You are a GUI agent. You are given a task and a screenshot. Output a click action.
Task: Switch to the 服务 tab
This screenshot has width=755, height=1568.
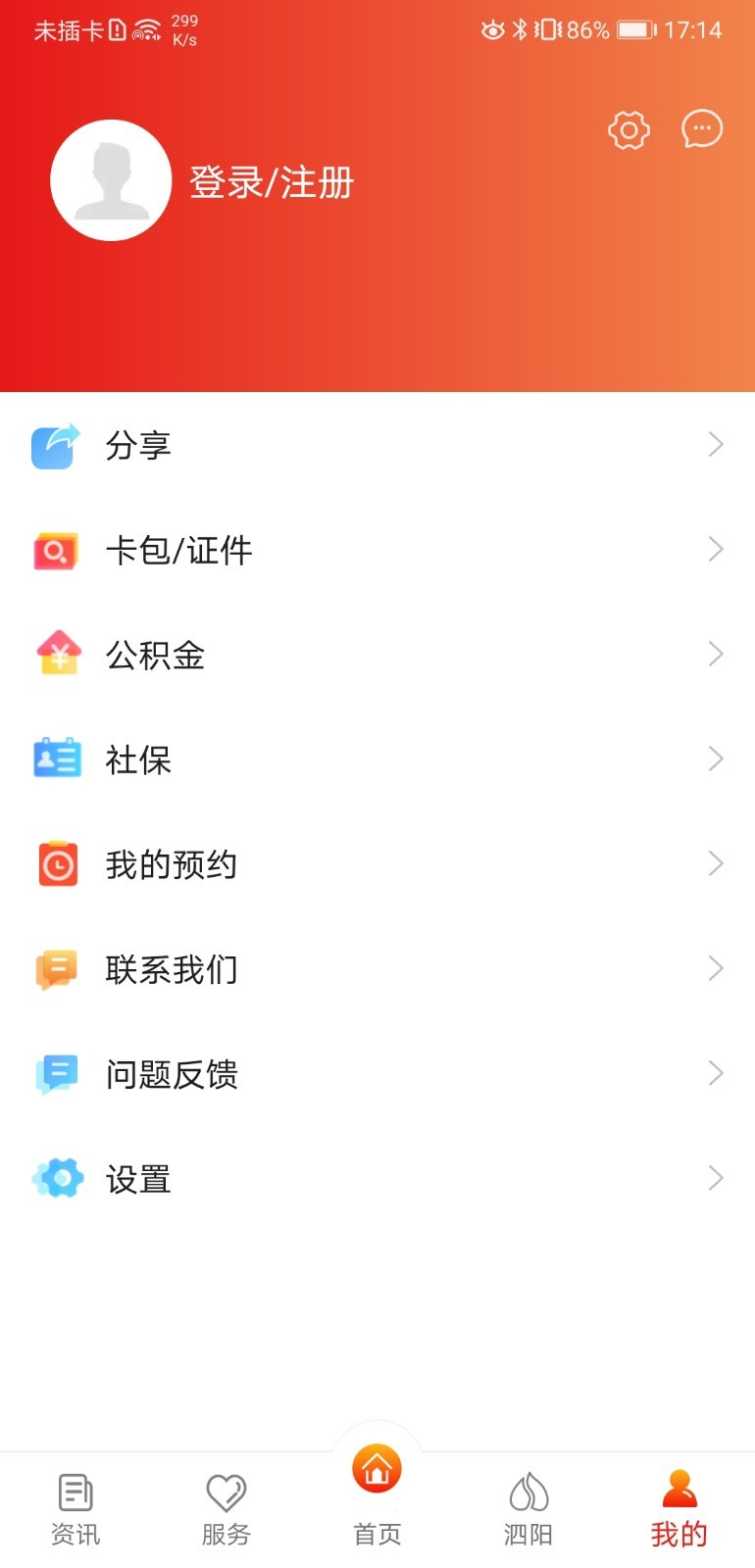tap(226, 1506)
